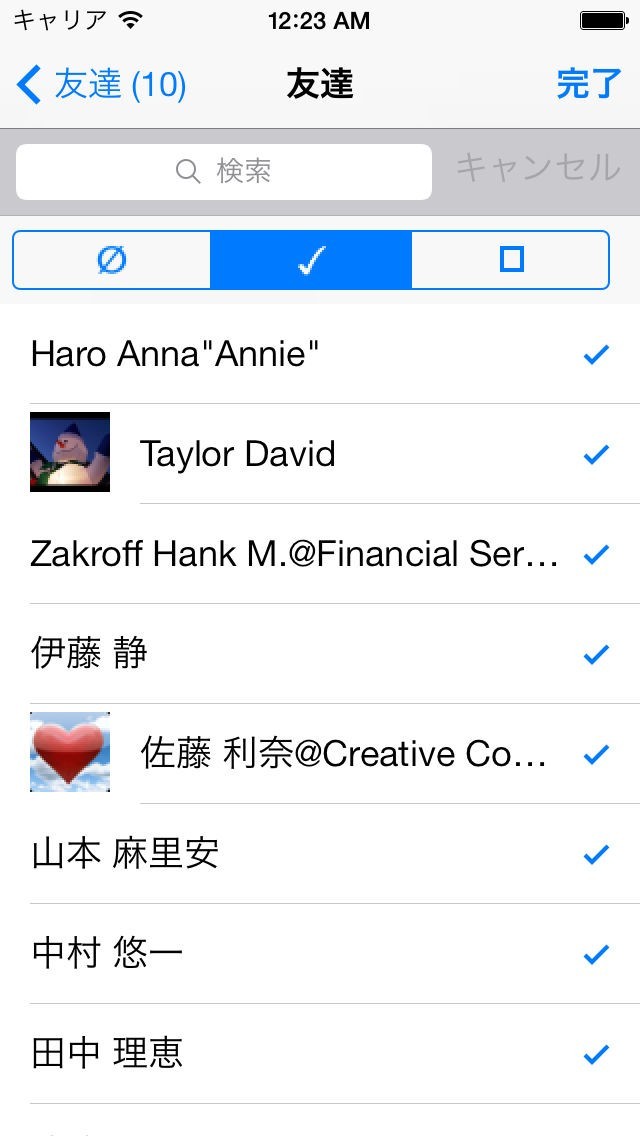Switch to the empty-set (none) segment
640x1136 pixels.
112,260
